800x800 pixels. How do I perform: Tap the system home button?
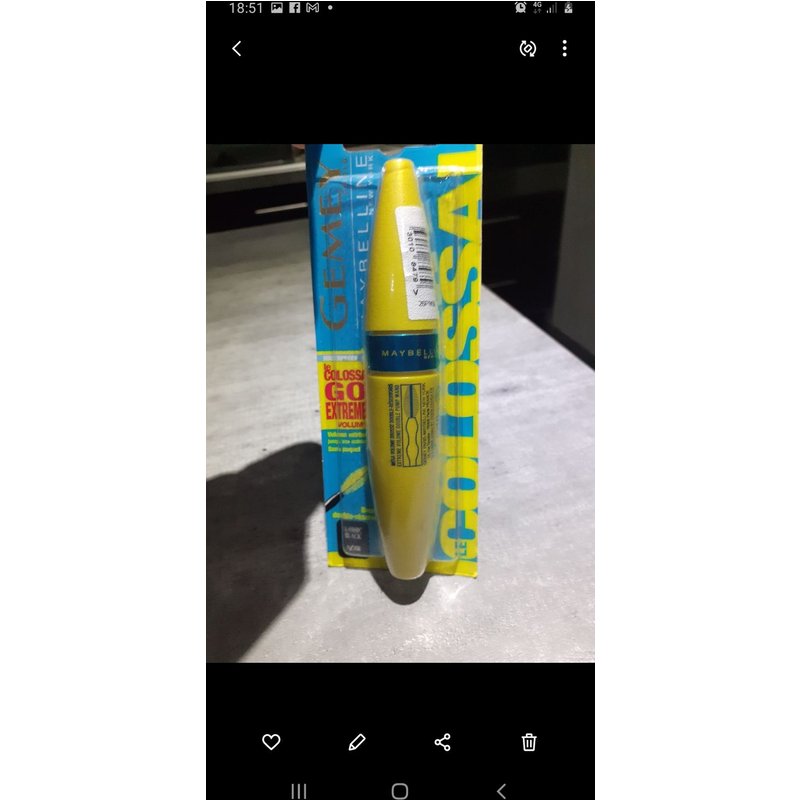(x=400, y=791)
